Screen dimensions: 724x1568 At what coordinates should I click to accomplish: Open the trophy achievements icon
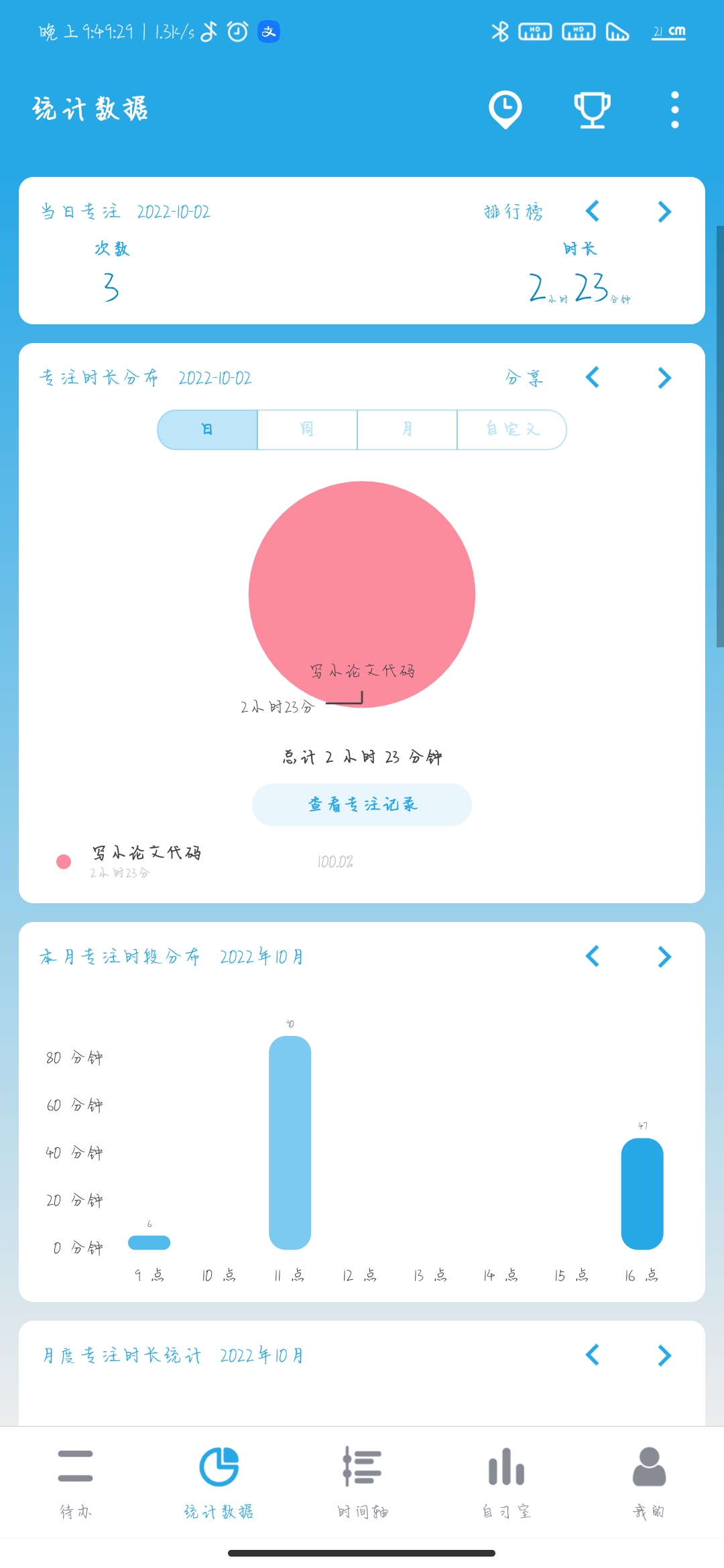(x=592, y=109)
